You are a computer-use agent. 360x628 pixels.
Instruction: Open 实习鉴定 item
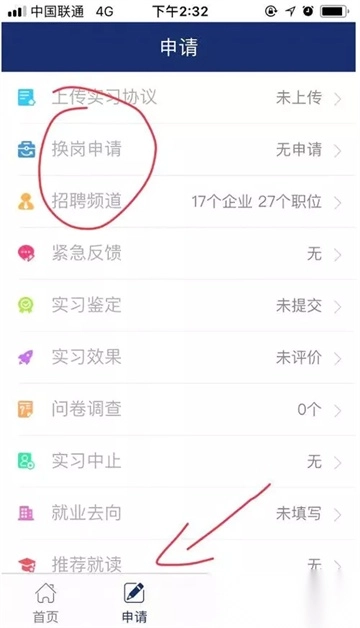click(179, 306)
